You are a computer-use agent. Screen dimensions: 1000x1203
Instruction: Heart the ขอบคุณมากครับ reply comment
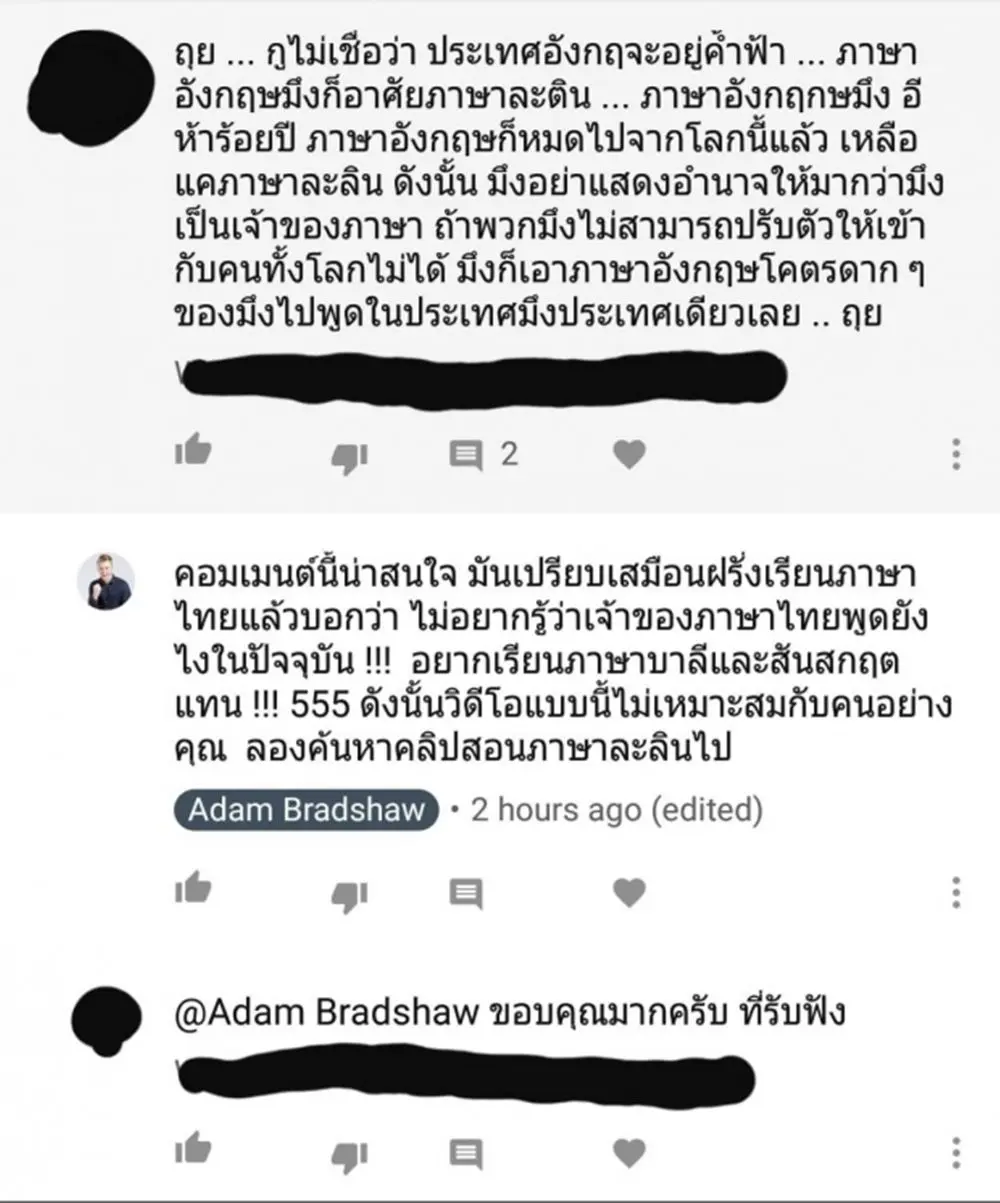(x=629, y=1152)
